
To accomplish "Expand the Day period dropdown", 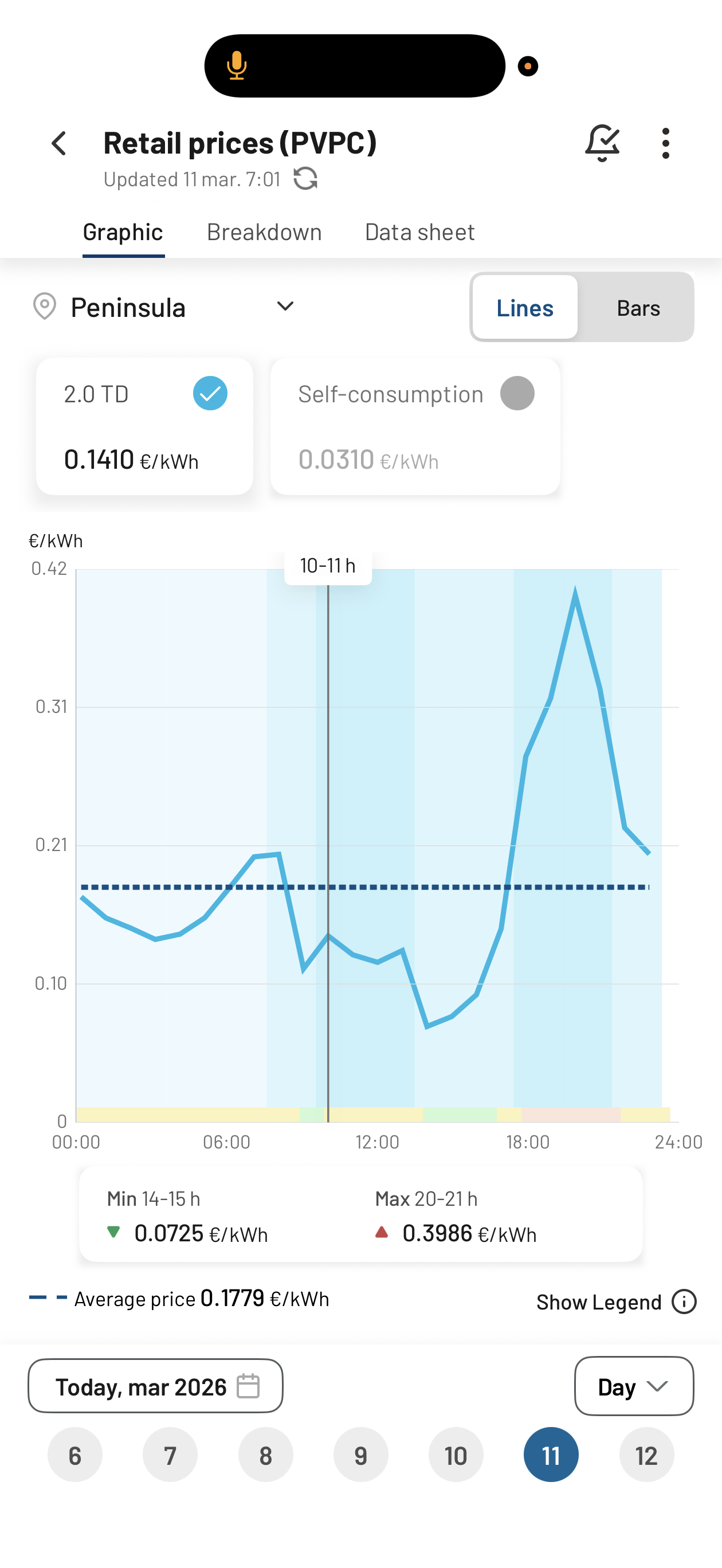I will [634, 1386].
